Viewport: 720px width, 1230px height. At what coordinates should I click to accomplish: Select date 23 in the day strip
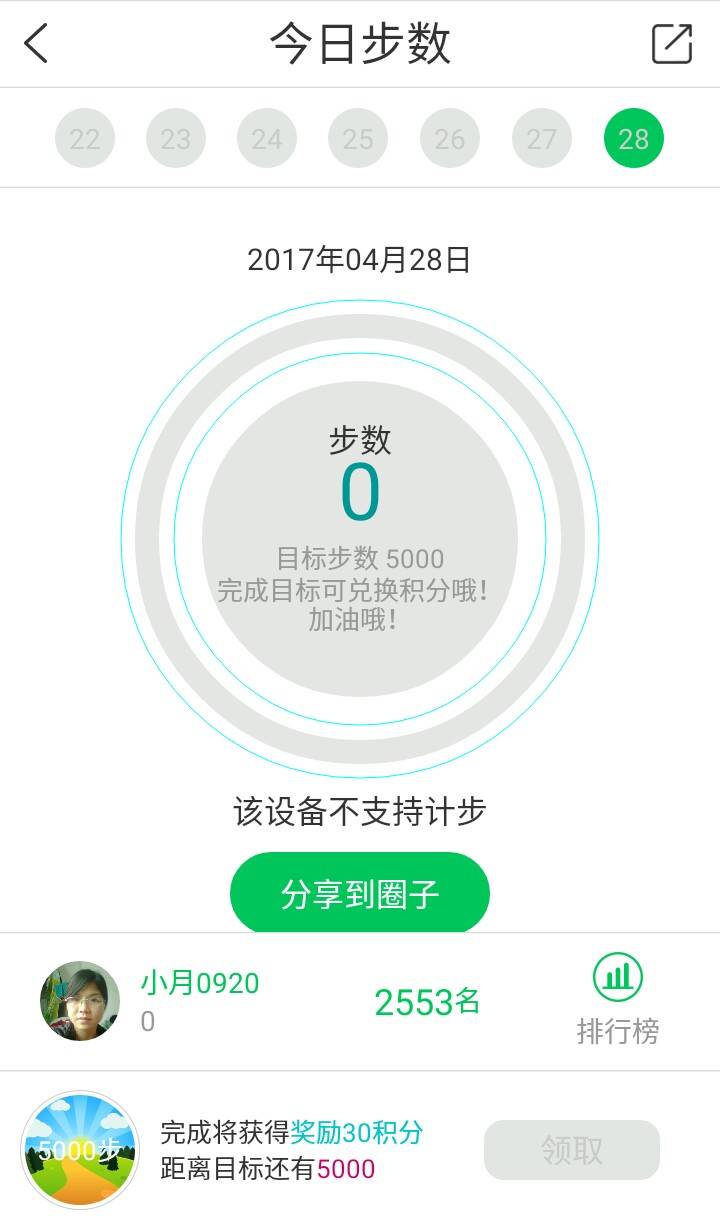pyautogui.click(x=176, y=139)
